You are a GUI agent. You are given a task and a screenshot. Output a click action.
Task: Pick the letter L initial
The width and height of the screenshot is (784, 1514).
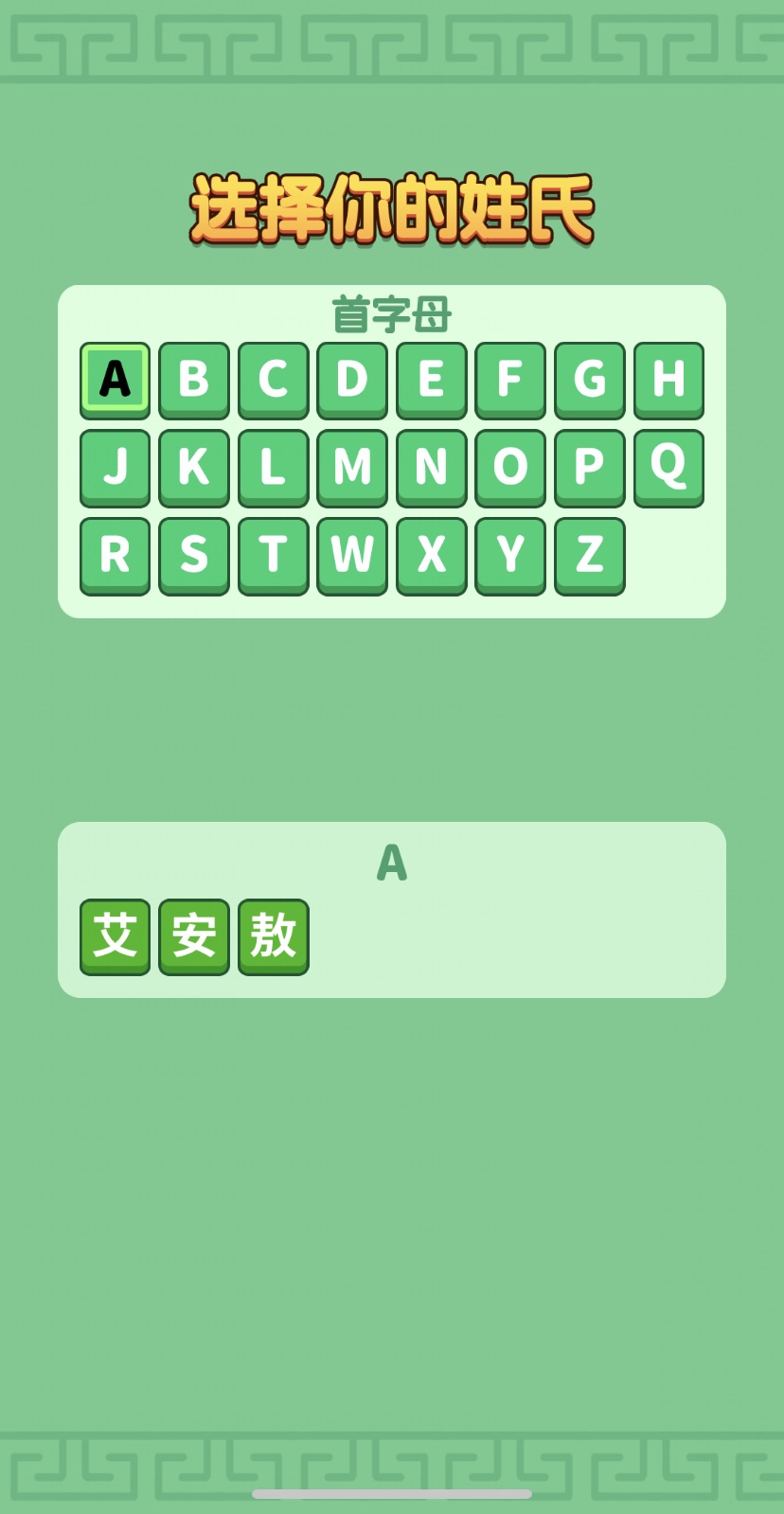coord(273,467)
